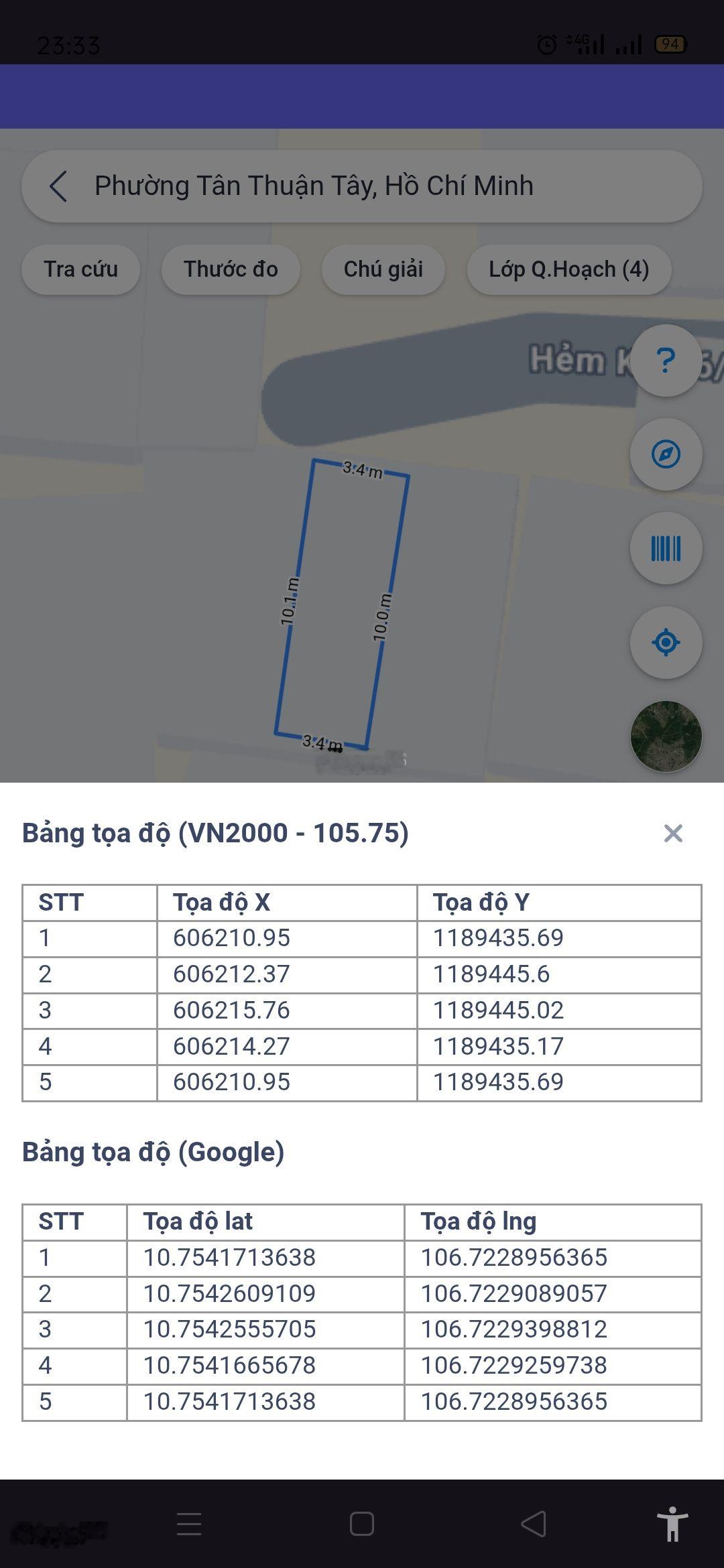
Task: Select the Tra cứu chip
Action: point(81,269)
